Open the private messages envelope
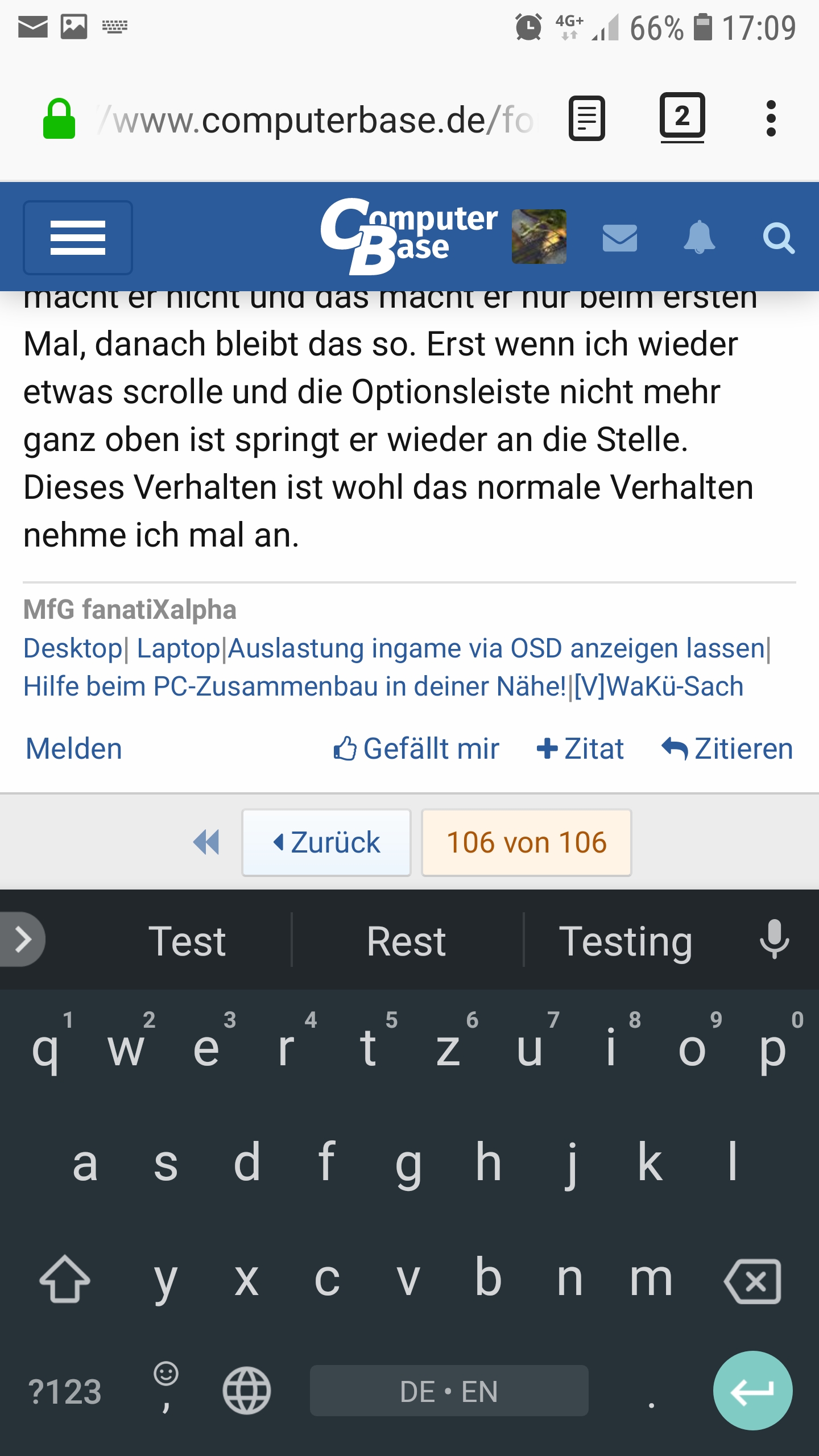819x1456 pixels. click(619, 237)
